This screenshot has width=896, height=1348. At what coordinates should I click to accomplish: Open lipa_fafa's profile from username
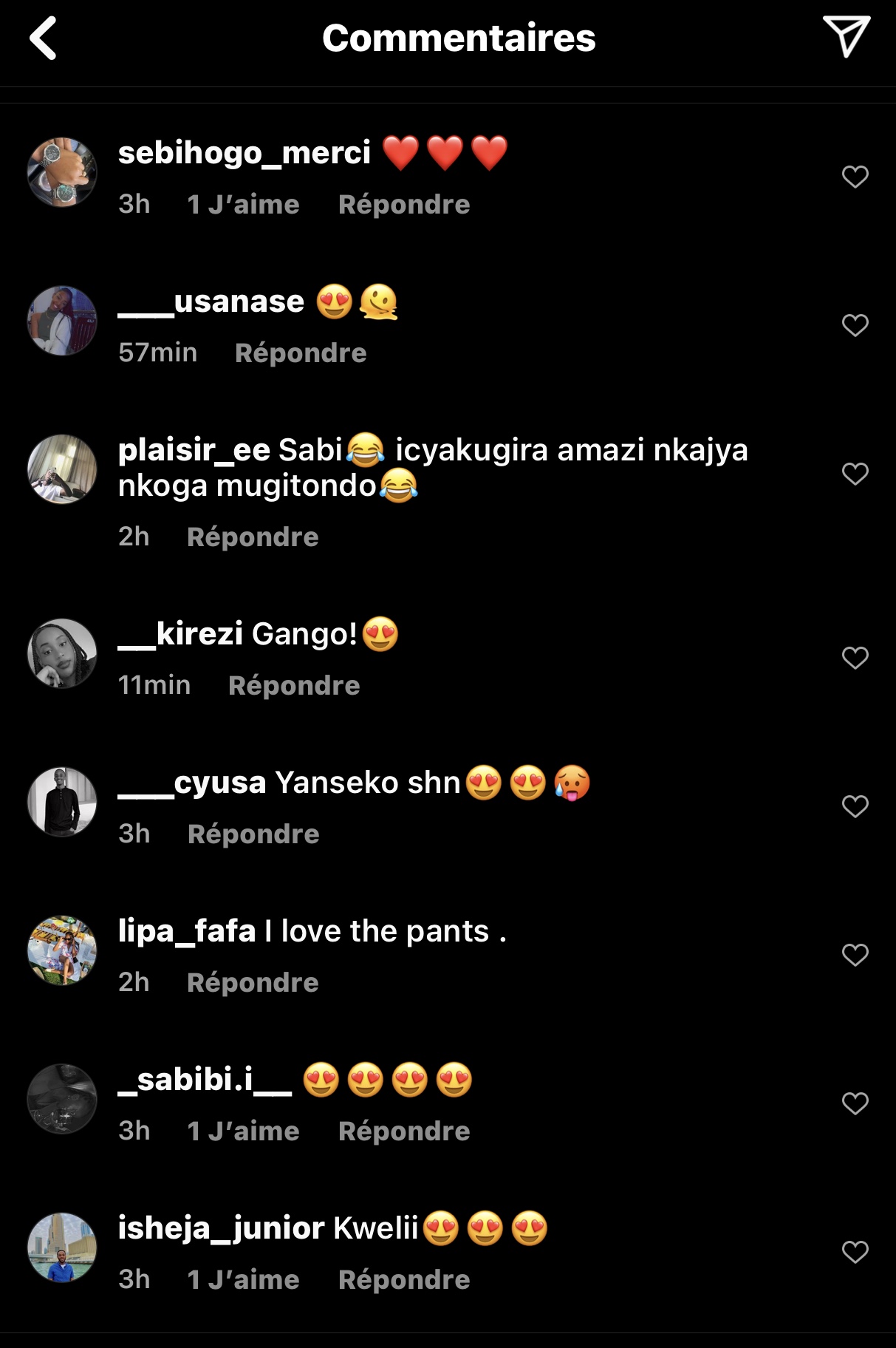[x=187, y=931]
